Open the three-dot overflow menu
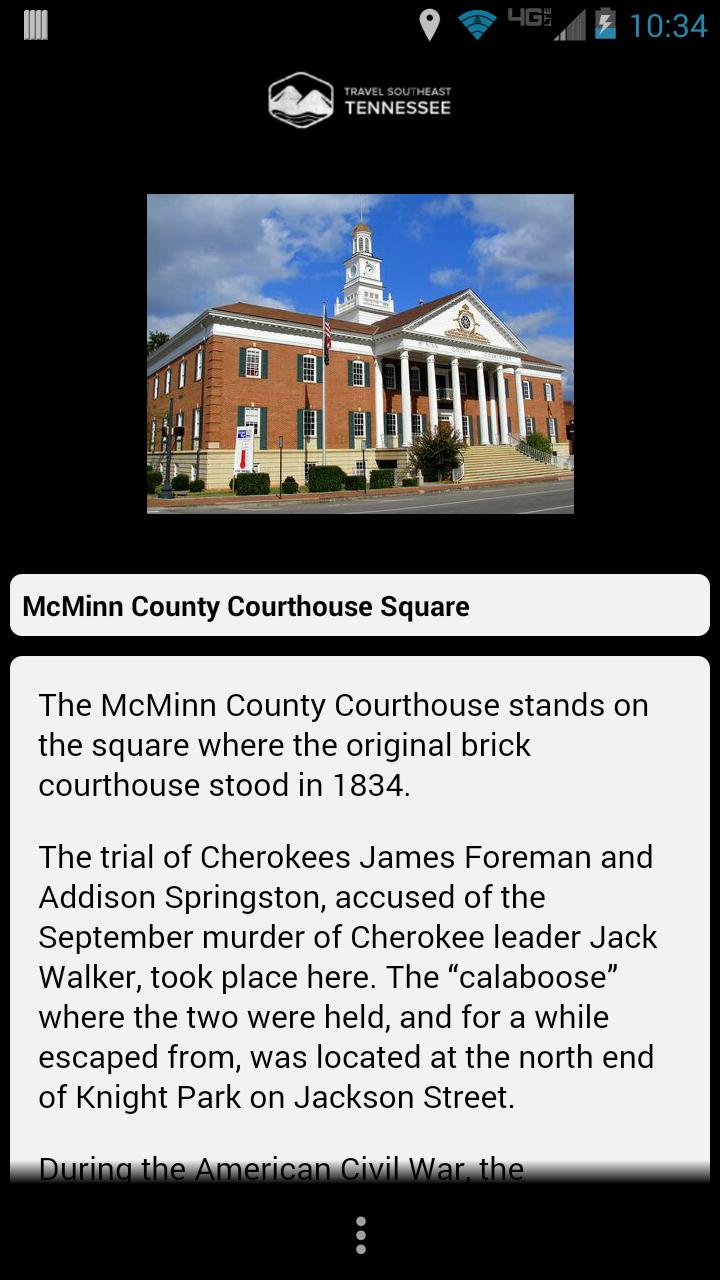720x1280 pixels. (360, 1235)
